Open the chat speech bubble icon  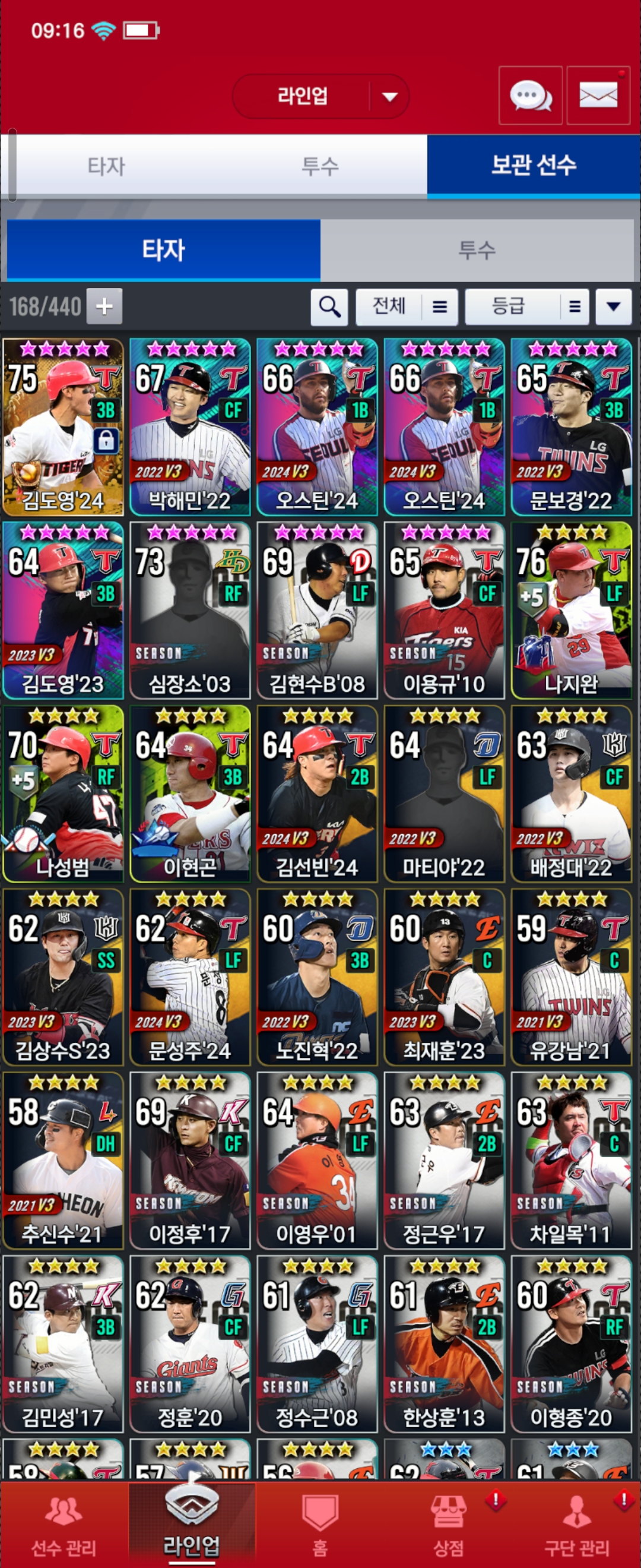[529, 96]
